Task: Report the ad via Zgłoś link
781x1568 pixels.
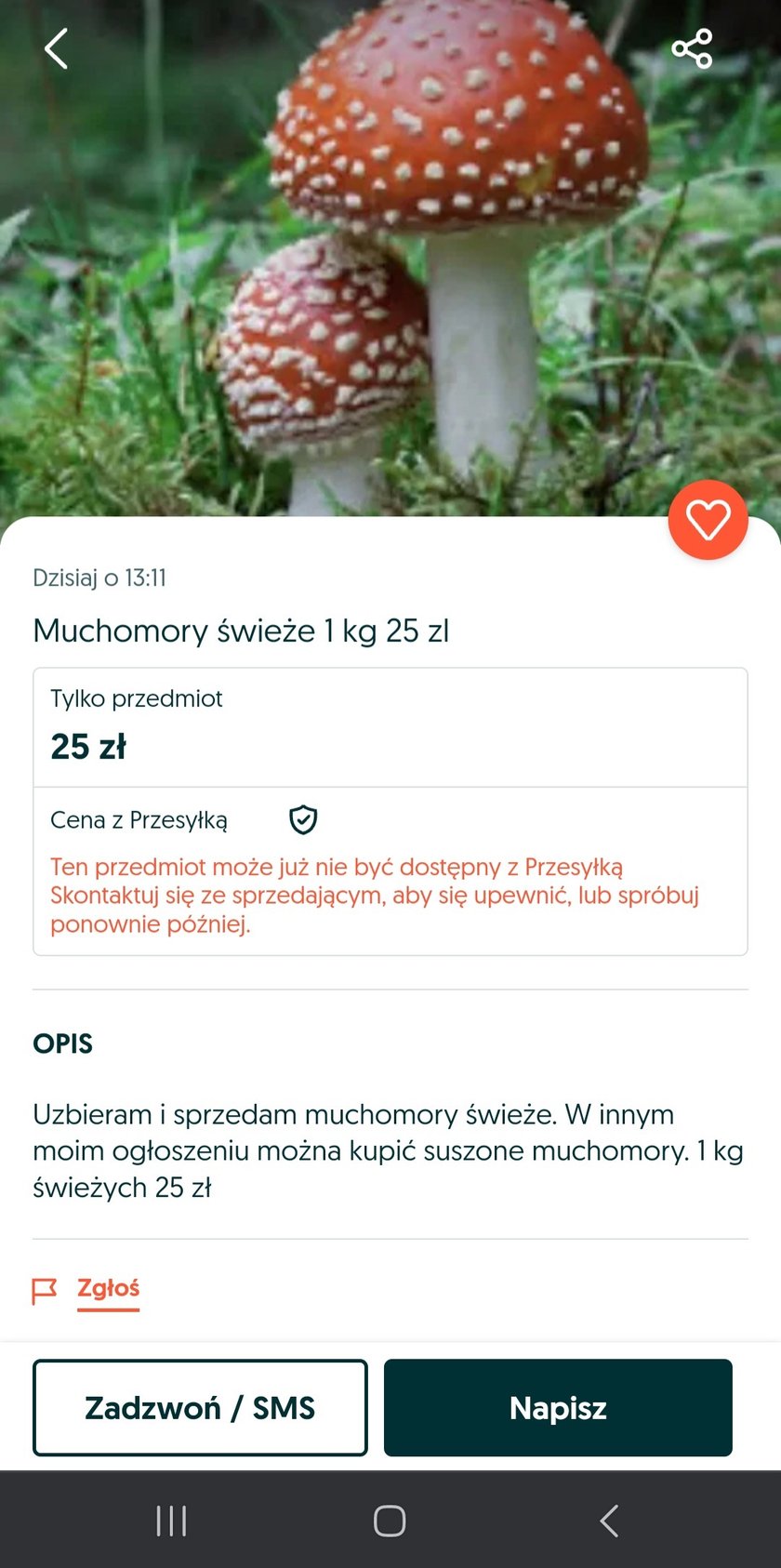Action: coord(108,1289)
